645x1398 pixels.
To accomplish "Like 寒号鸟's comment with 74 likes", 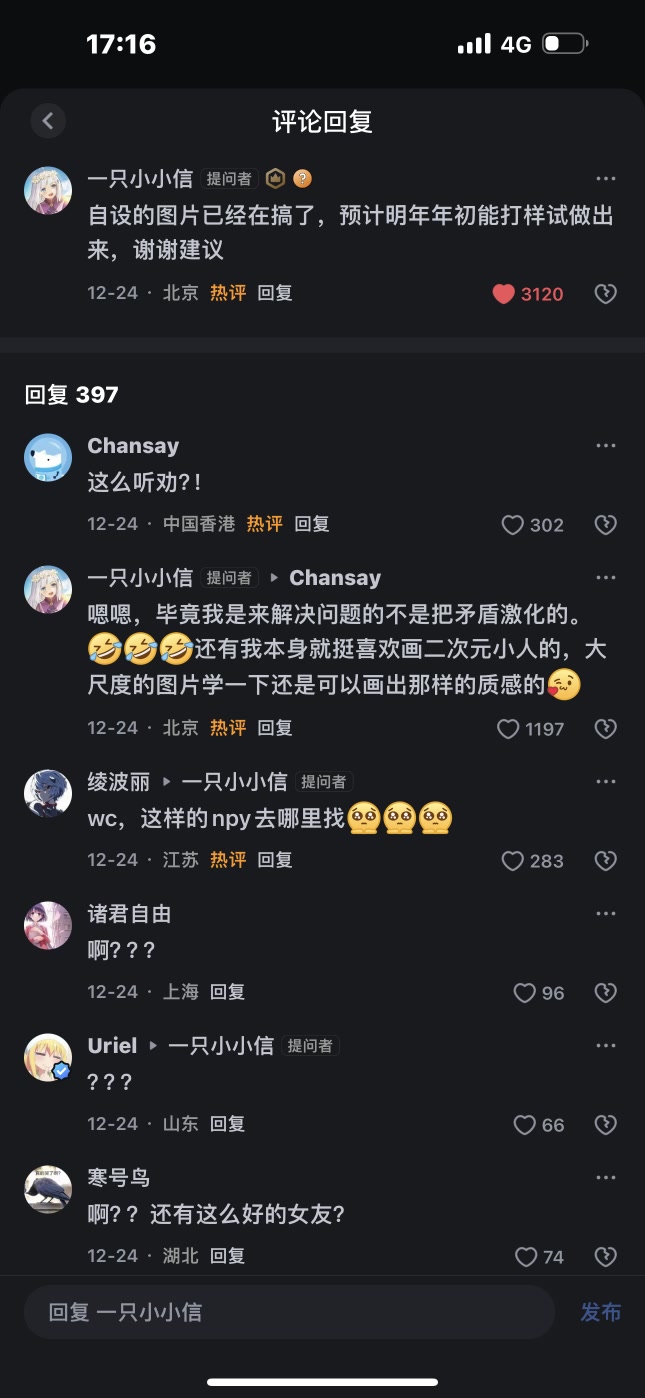I will coord(525,1257).
